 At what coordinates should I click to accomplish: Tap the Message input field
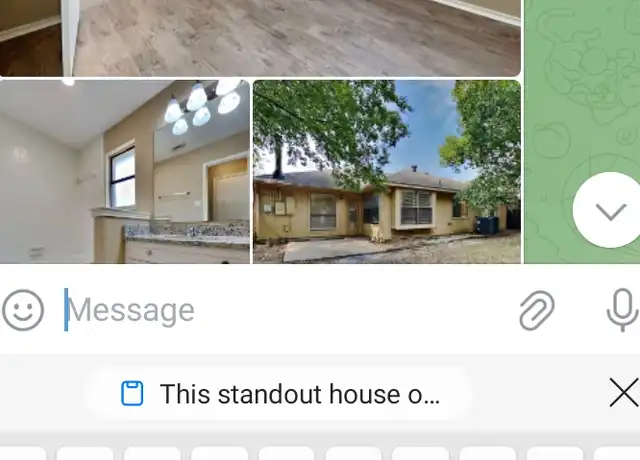280,310
